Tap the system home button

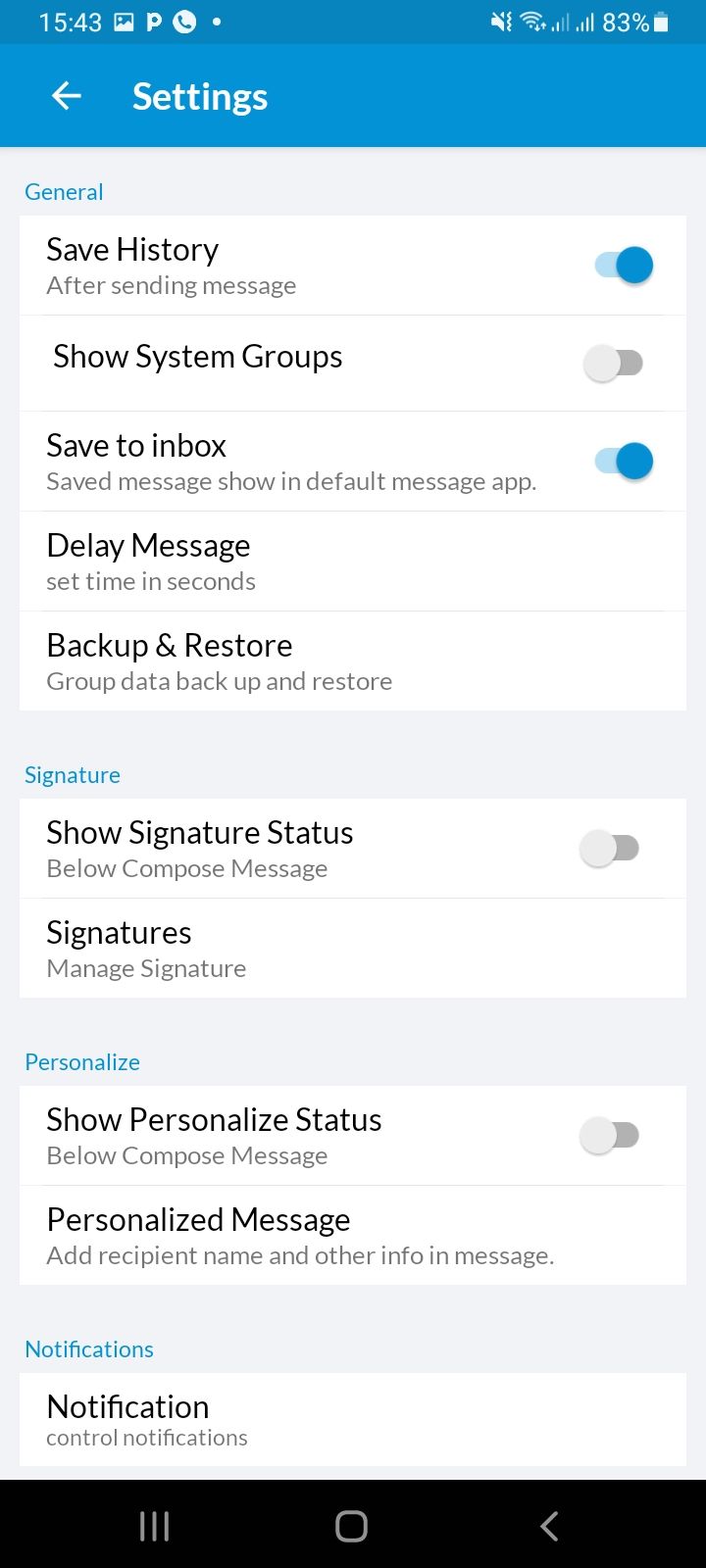(x=351, y=1526)
